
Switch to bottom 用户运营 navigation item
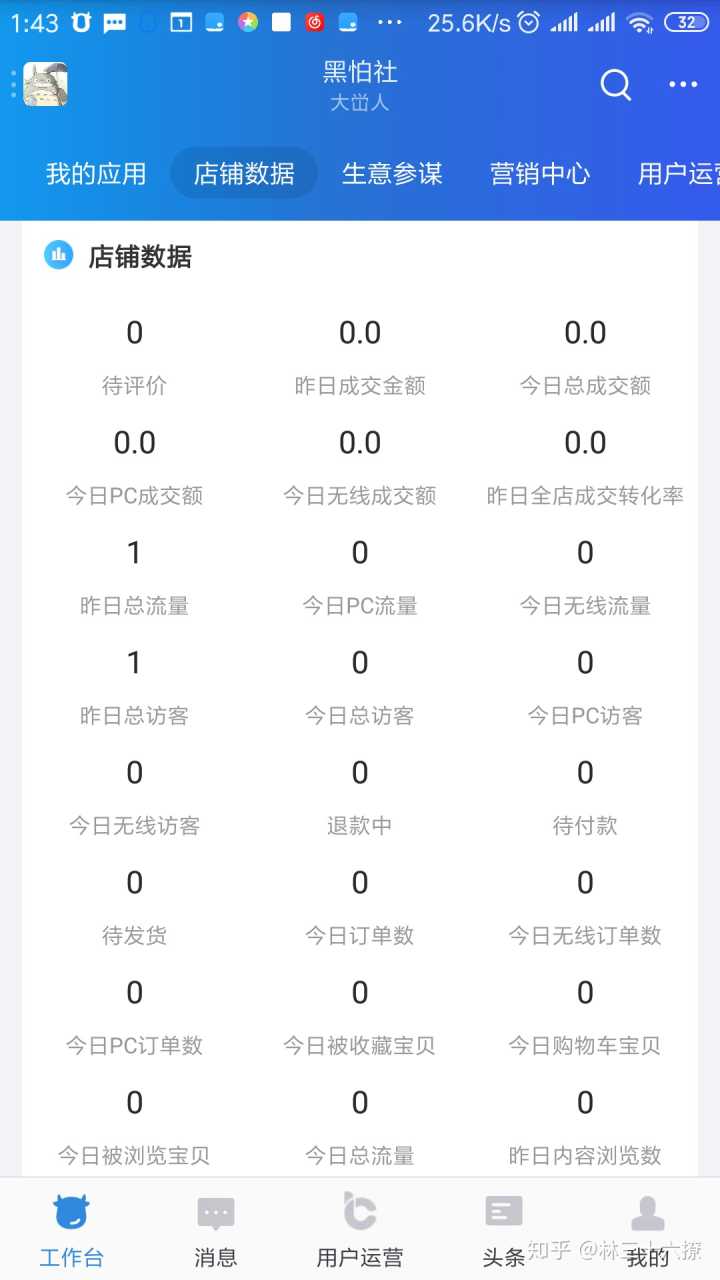pyautogui.click(x=360, y=1229)
